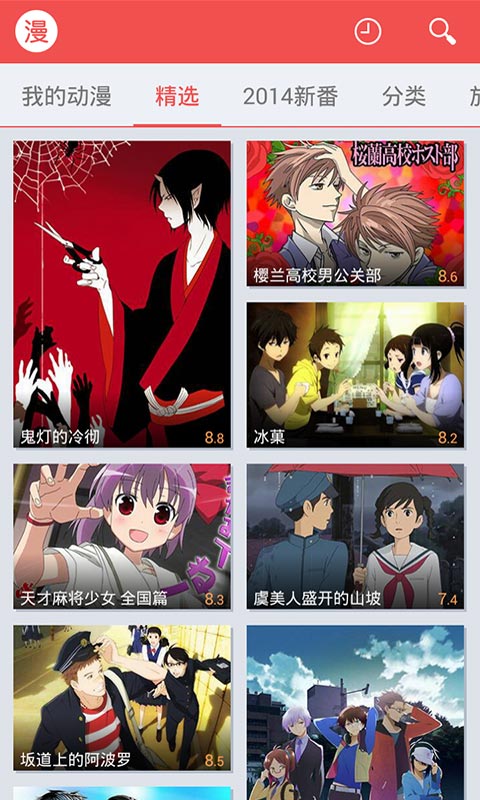Switch to the 我的动漫 tab
The image size is (480, 800).
click(66, 96)
